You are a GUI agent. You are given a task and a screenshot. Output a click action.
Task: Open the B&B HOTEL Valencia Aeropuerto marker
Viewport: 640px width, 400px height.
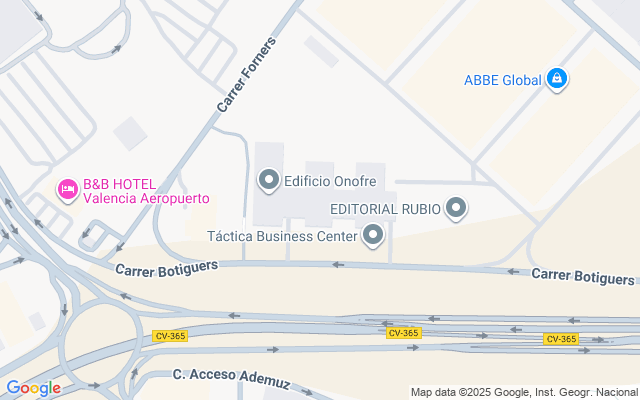click(x=68, y=189)
